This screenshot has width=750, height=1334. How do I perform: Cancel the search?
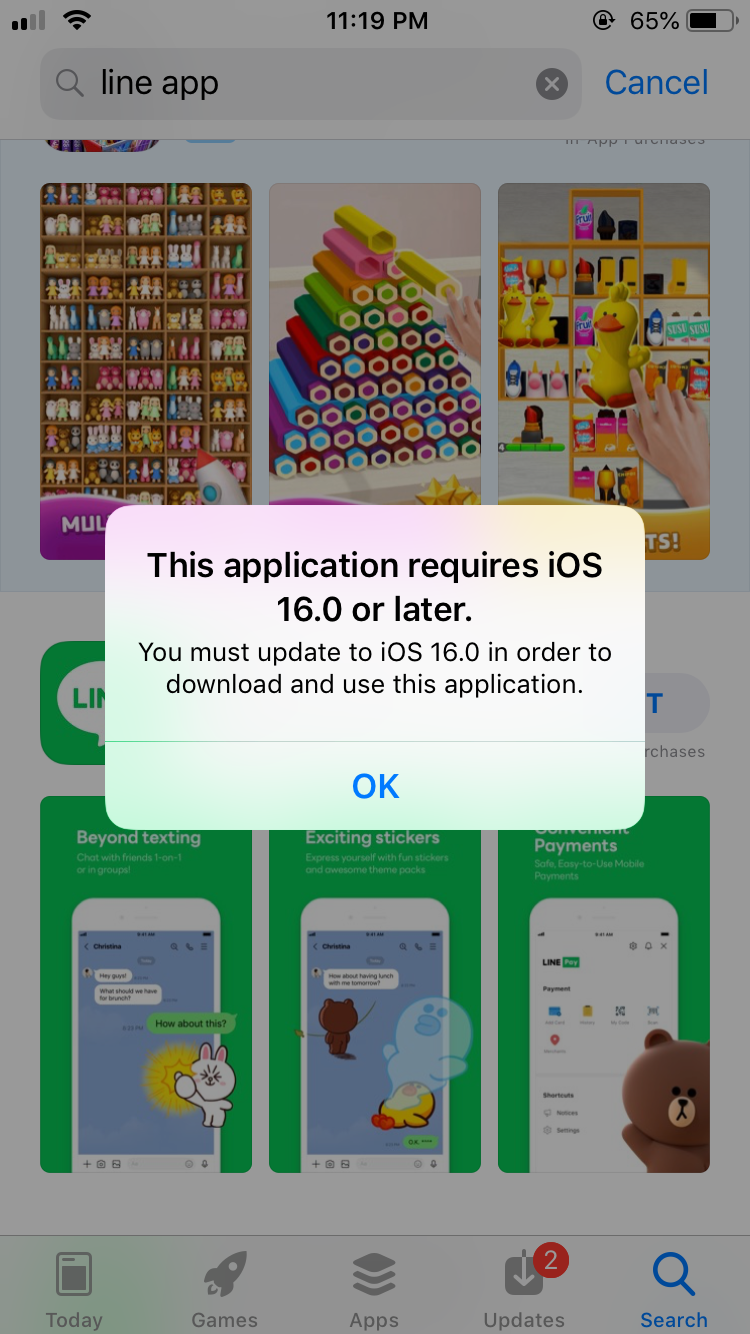pos(656,83)
